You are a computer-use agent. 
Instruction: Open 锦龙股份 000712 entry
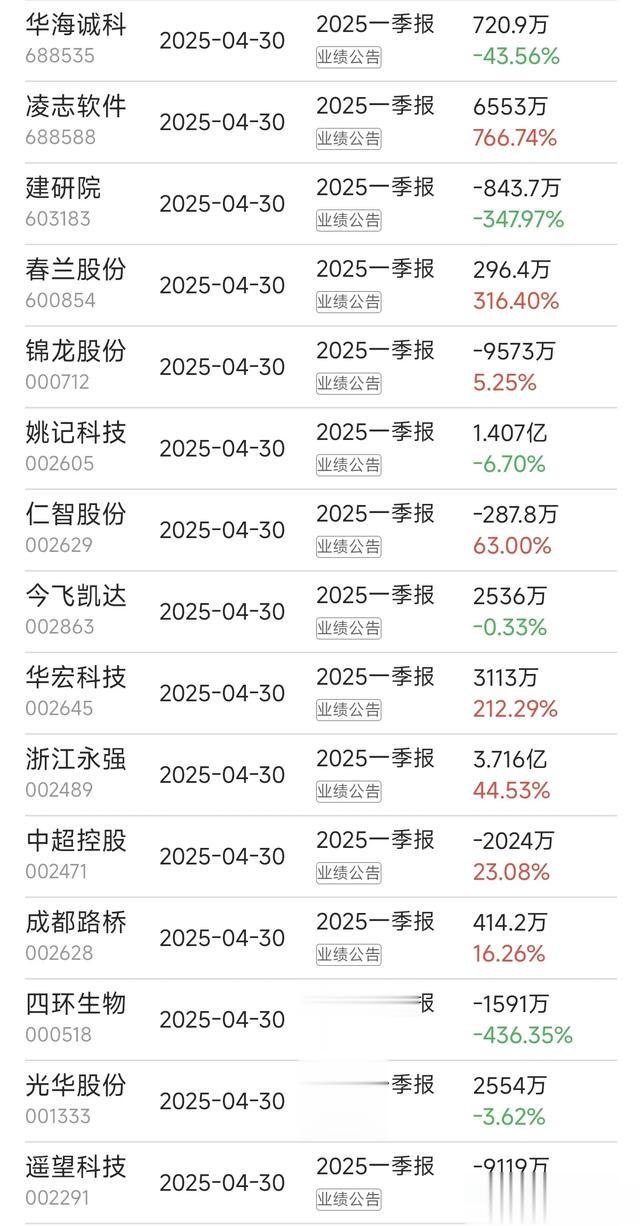pos(320,367)
